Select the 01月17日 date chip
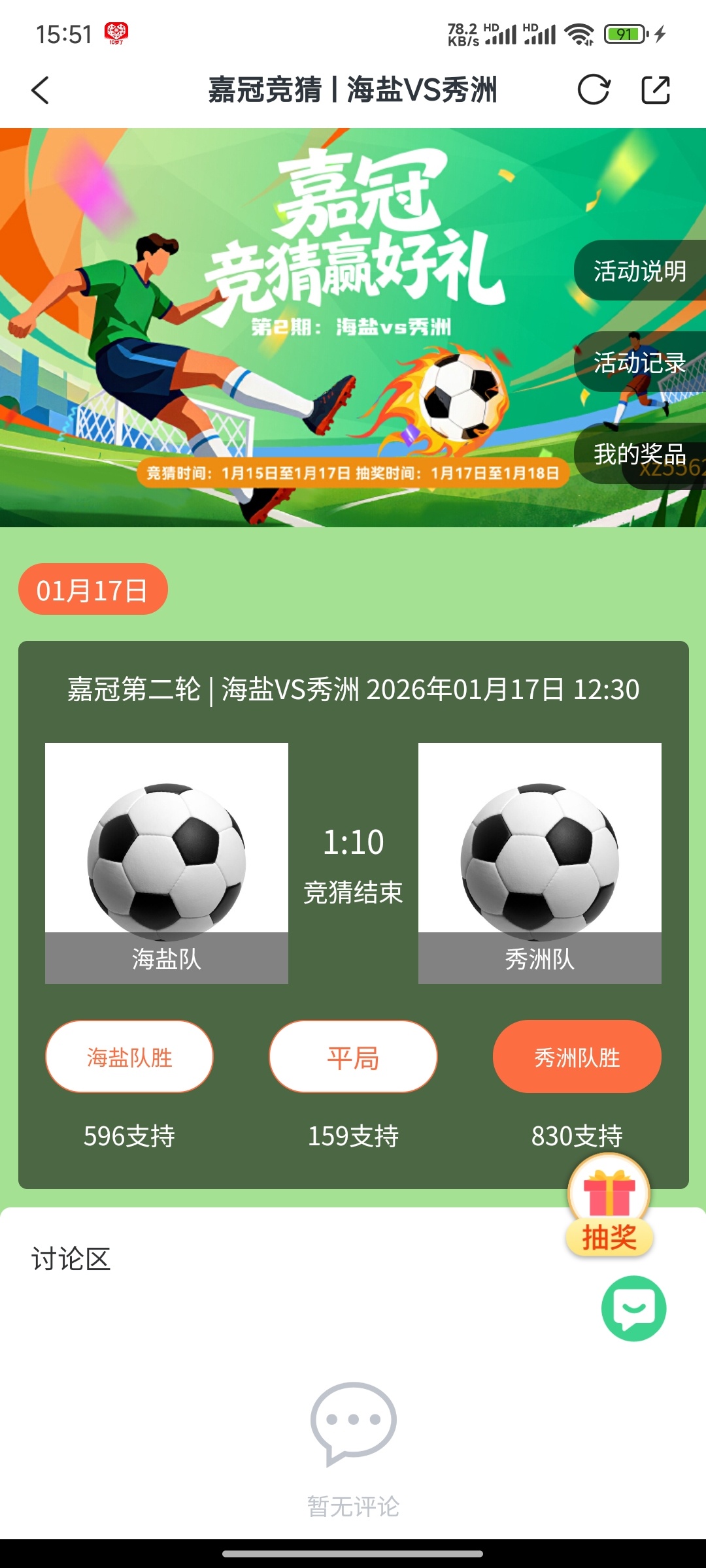The width and height of the screenshot is (706, 1568). click(93, 589)
